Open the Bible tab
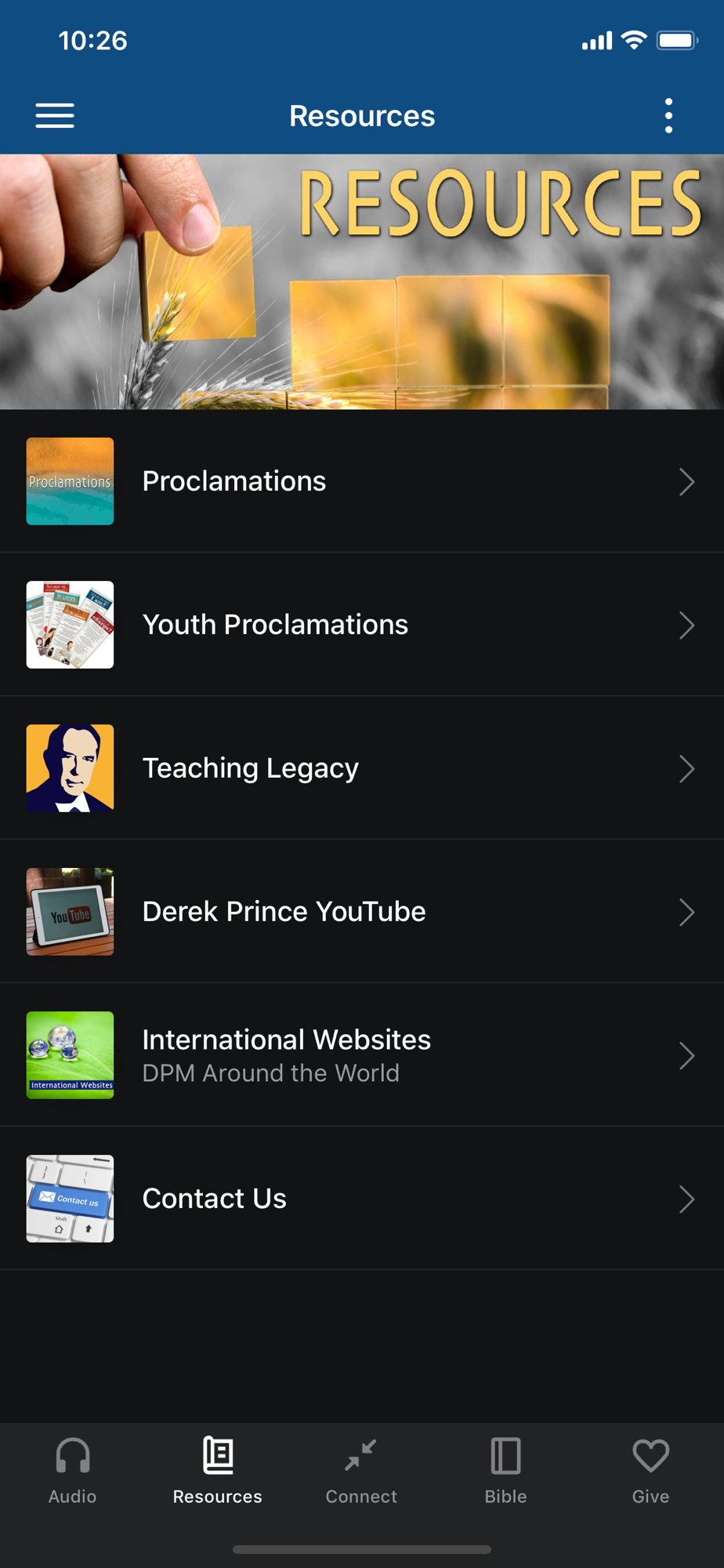Viewport: 724px width, 1568px height. tap(505, 1471)
